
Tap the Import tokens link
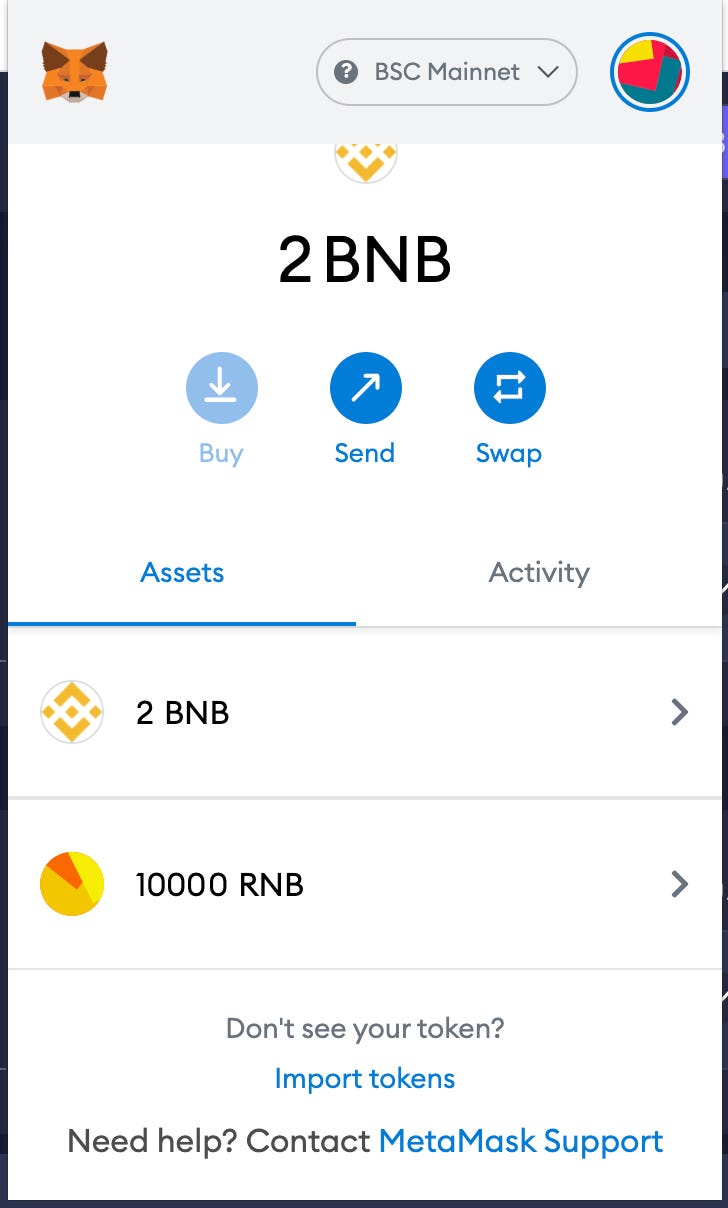pyautogui.click(x=364, y=1078)
